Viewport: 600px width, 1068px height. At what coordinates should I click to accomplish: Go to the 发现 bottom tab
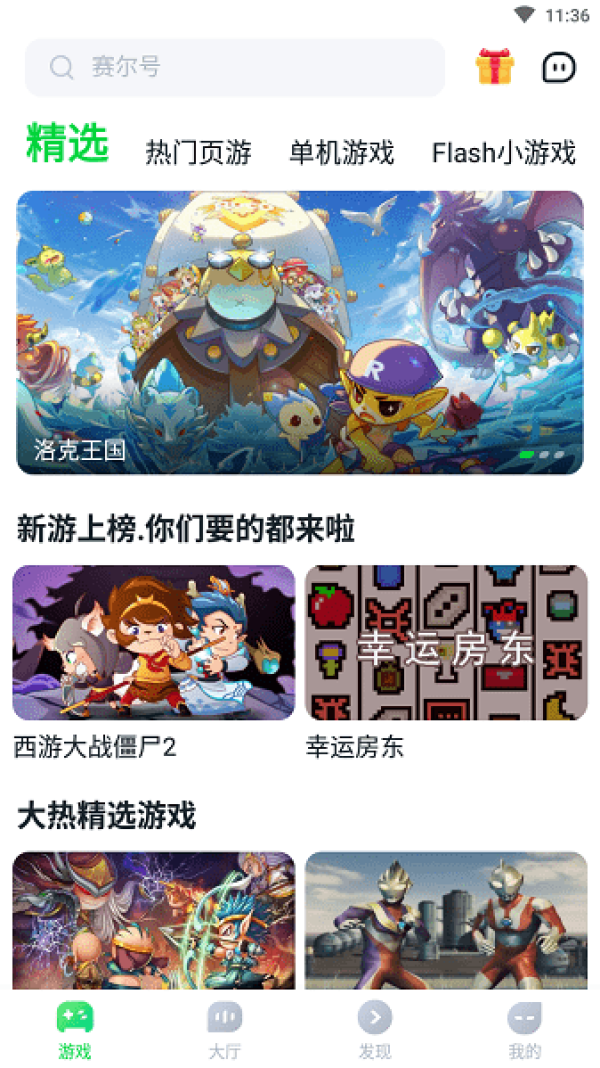coord(375,1030)
